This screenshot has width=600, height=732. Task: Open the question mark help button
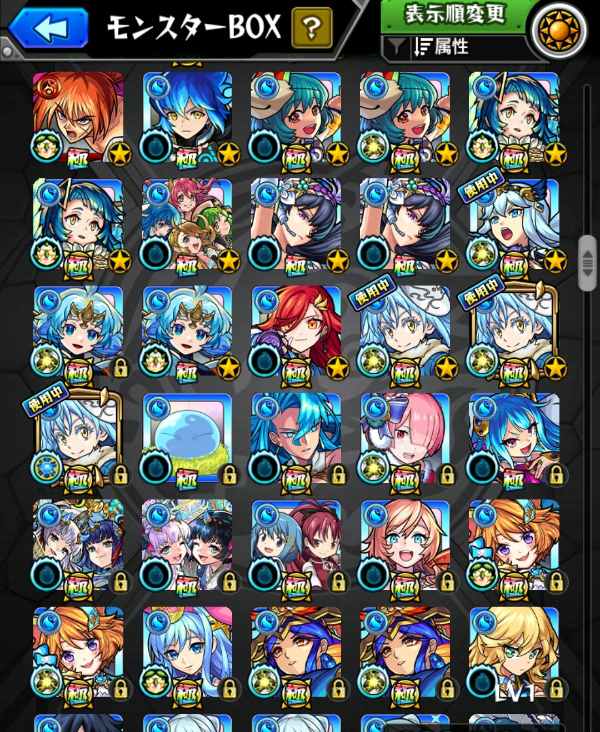click(x=311, y=27)
